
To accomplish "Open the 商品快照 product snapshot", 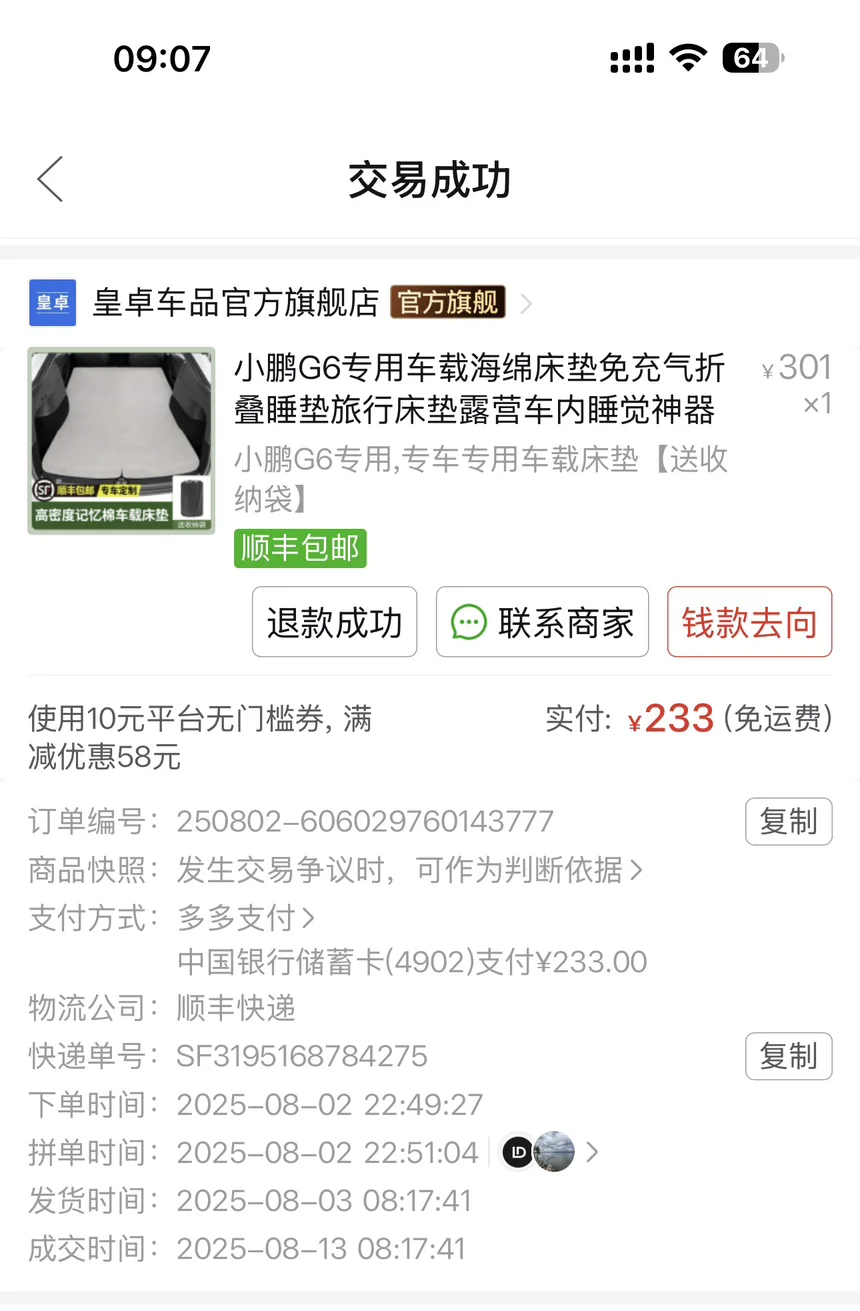I will point(410,870).
